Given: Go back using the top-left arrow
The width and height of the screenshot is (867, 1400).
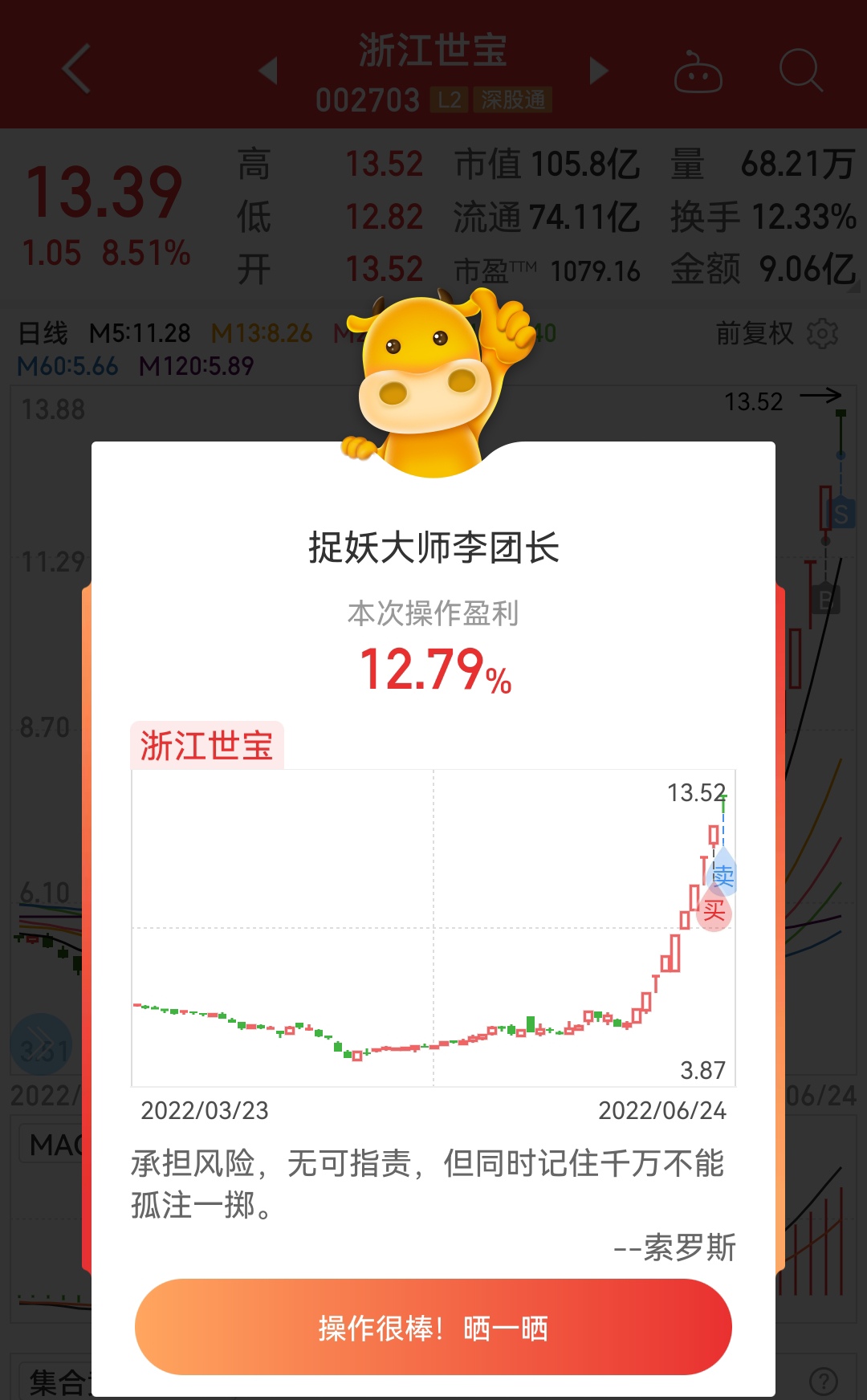Looking at the screenshot, I should coord(76,69).
